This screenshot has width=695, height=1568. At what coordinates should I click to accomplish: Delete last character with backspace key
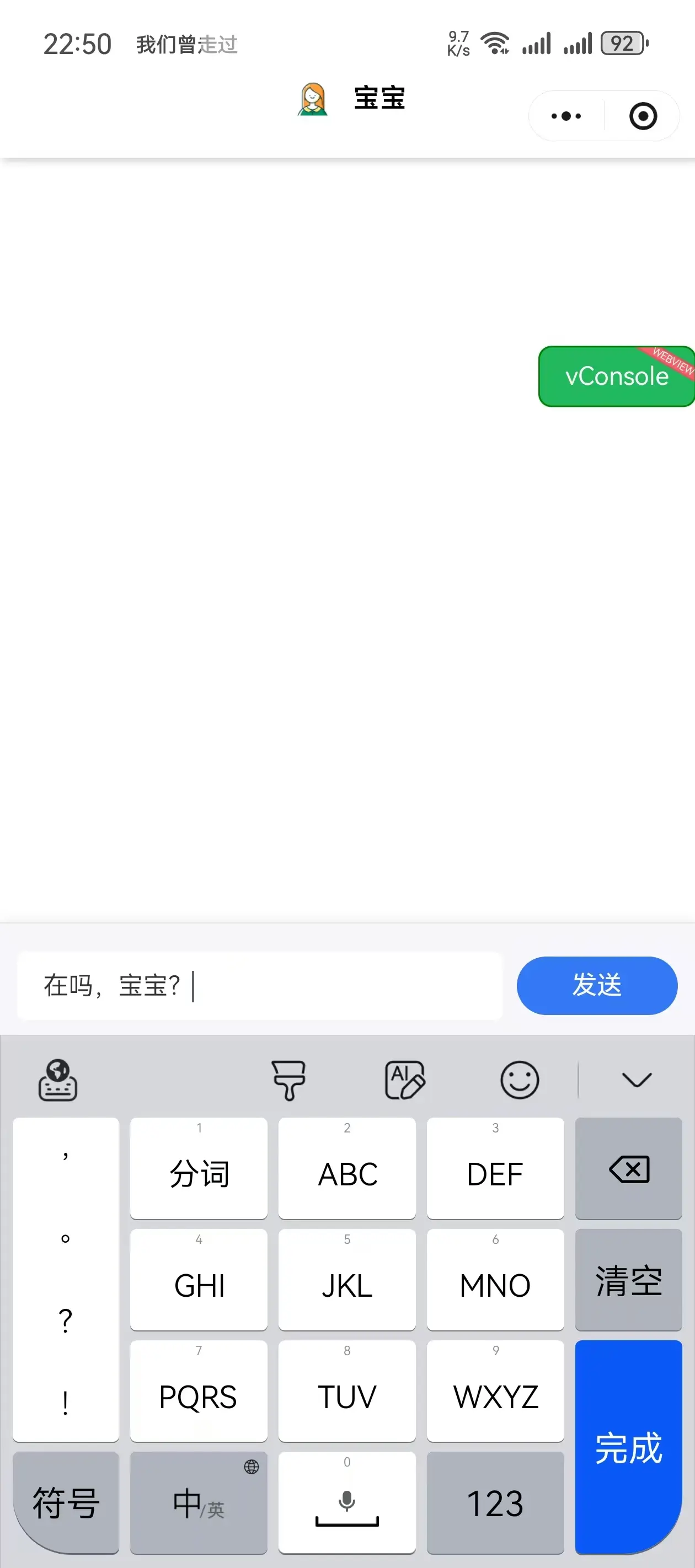coord(628,1169)
